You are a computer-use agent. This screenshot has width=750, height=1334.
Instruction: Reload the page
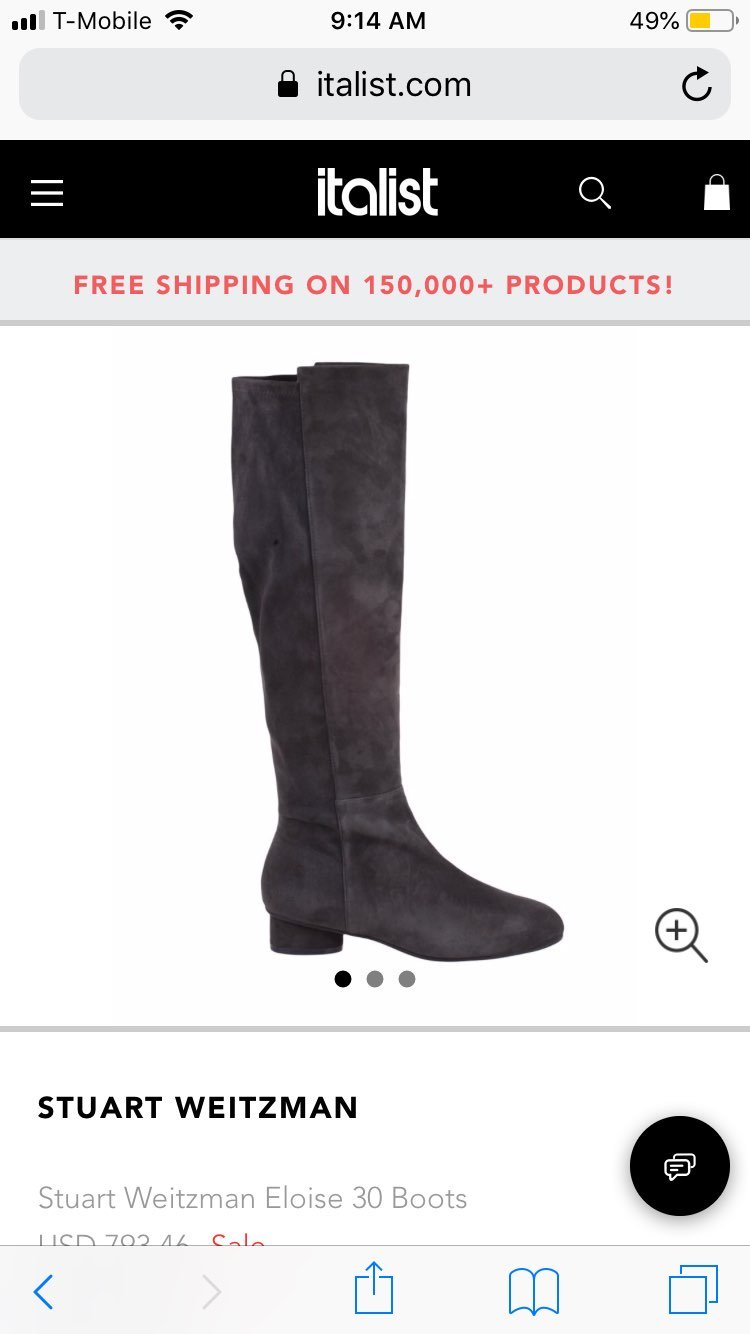[697, 85]
